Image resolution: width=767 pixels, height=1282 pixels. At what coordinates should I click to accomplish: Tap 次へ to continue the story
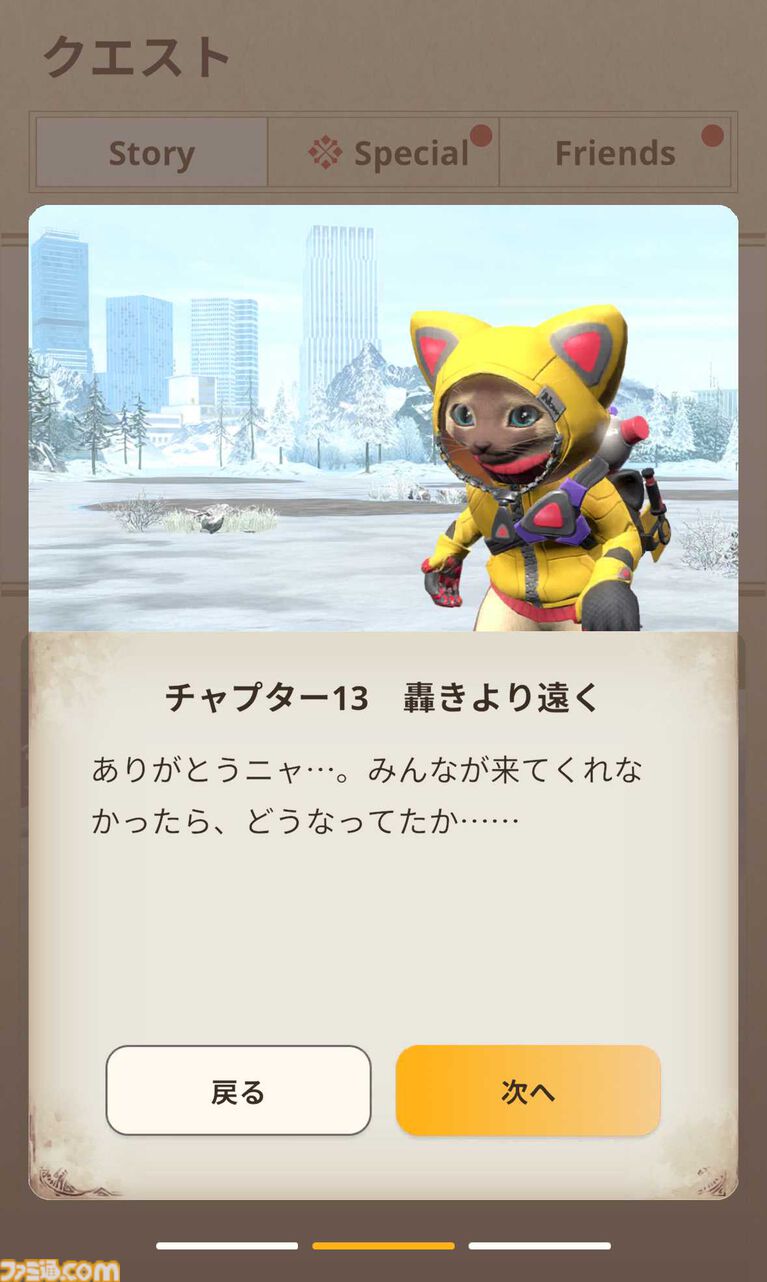pyautogui.click(x=528, y=1091)
